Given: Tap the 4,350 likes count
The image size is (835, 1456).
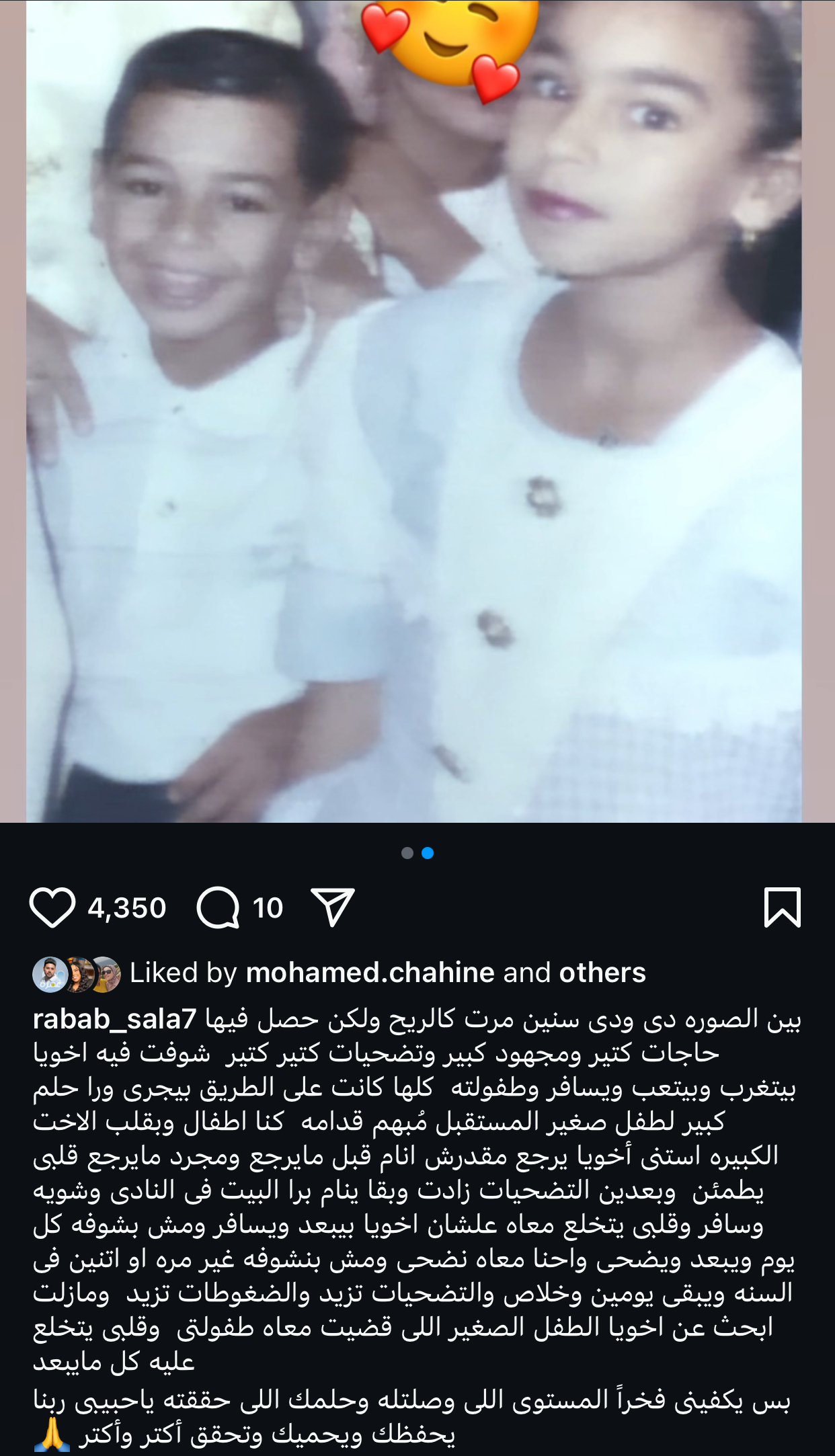Looking at the screenshot, I should point(127,908).
